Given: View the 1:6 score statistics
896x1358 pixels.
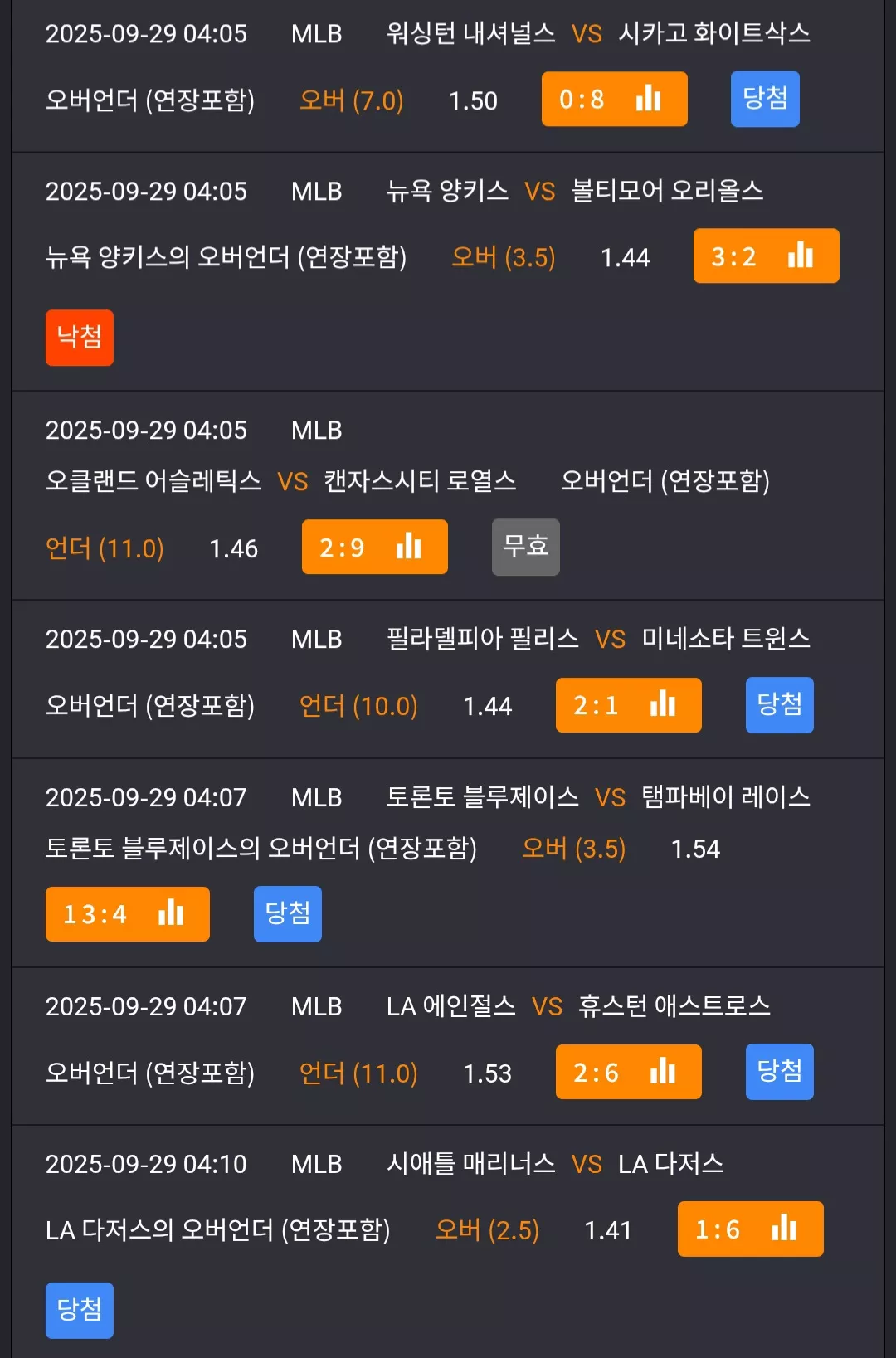Looking at the screenshot, I should point(750,1229).
